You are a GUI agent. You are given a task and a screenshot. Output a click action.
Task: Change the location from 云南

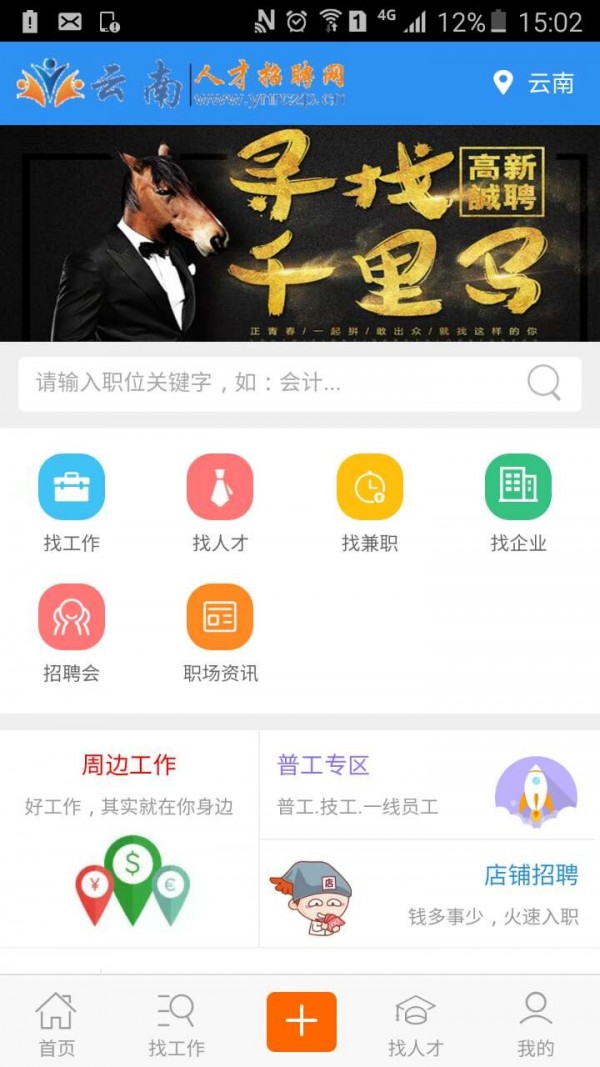534,83
